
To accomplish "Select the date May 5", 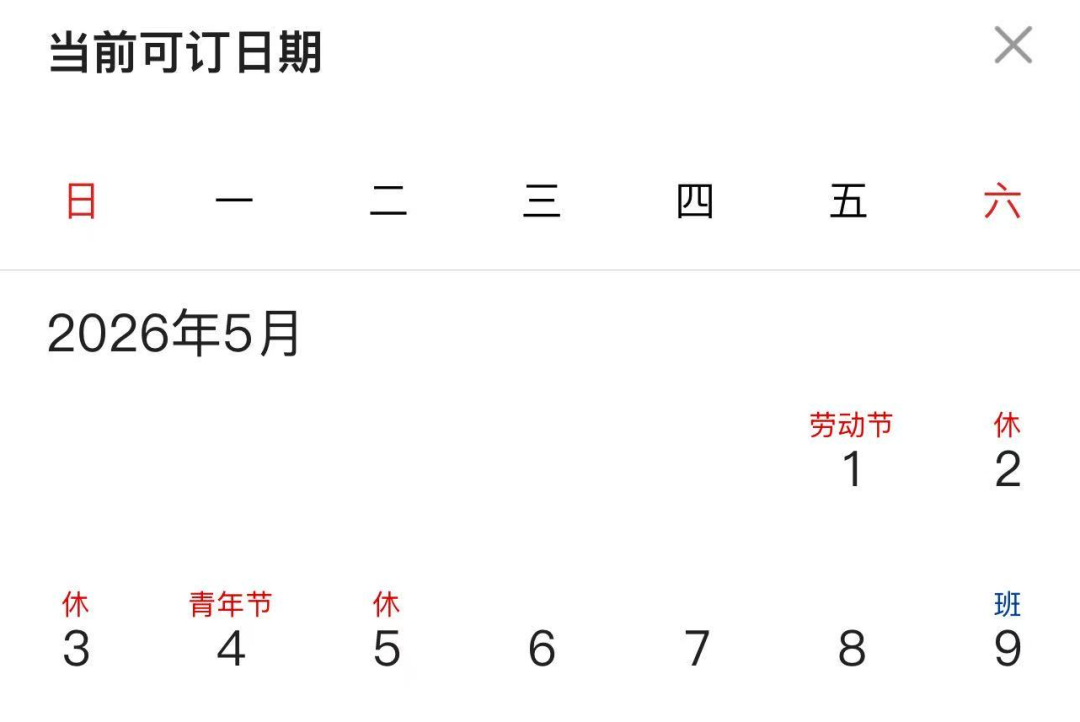I will (x=387, y=648).
